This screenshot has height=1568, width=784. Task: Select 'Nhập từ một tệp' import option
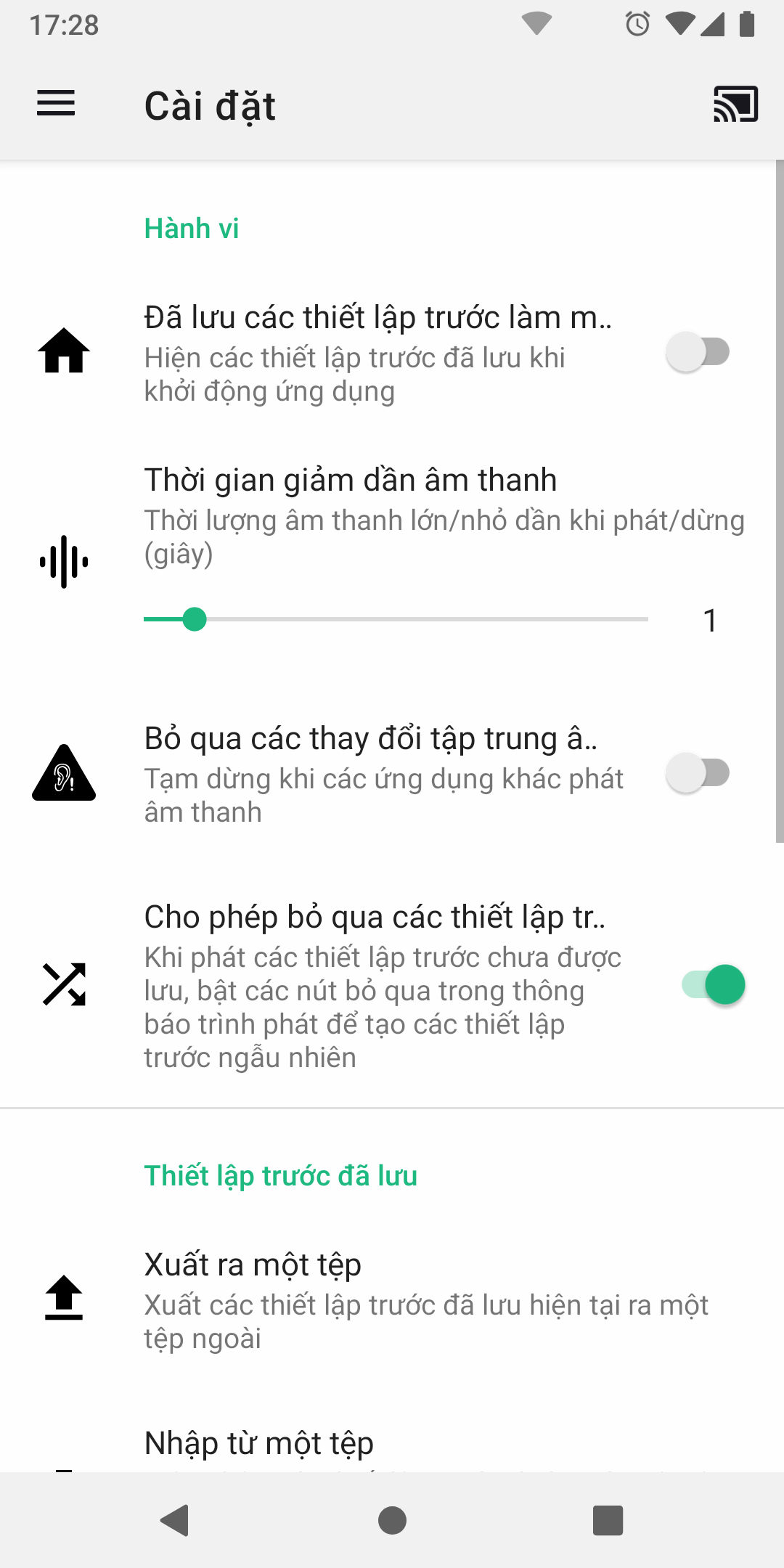tap(259, 1443)
